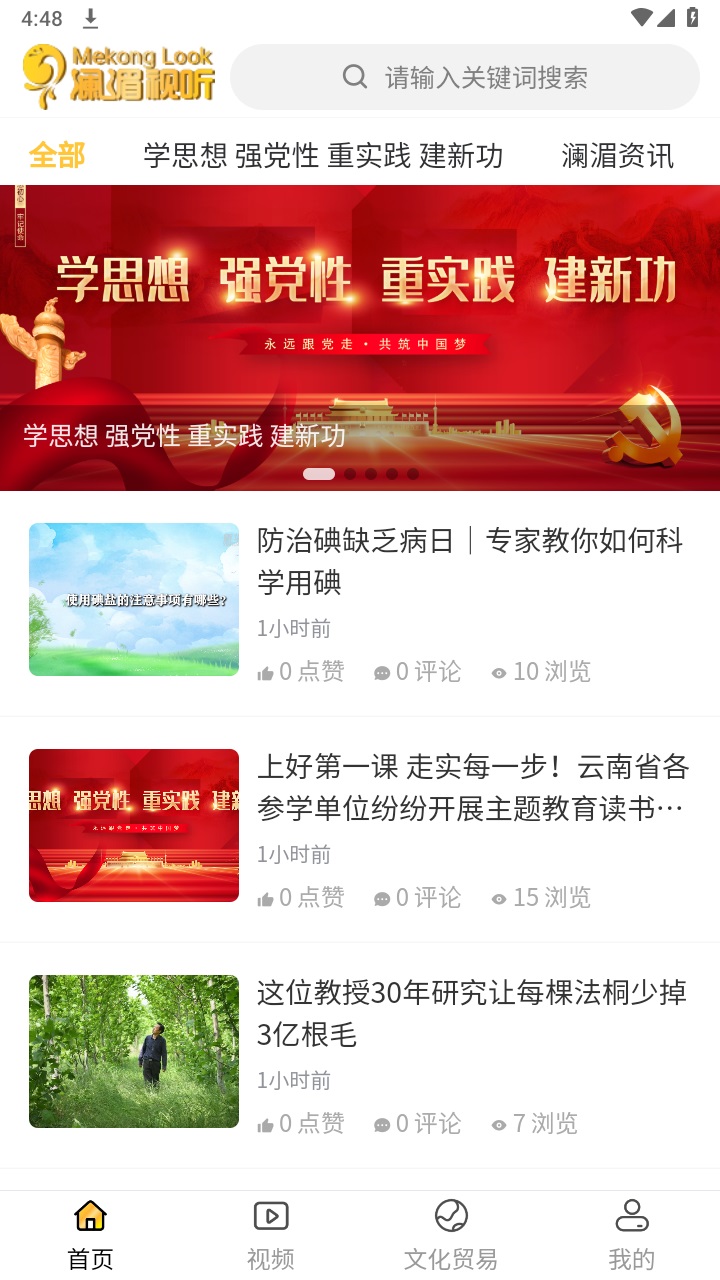Tap the view count eye icon showing 15 浏览
720x1280 pixels.
(498, 897)
